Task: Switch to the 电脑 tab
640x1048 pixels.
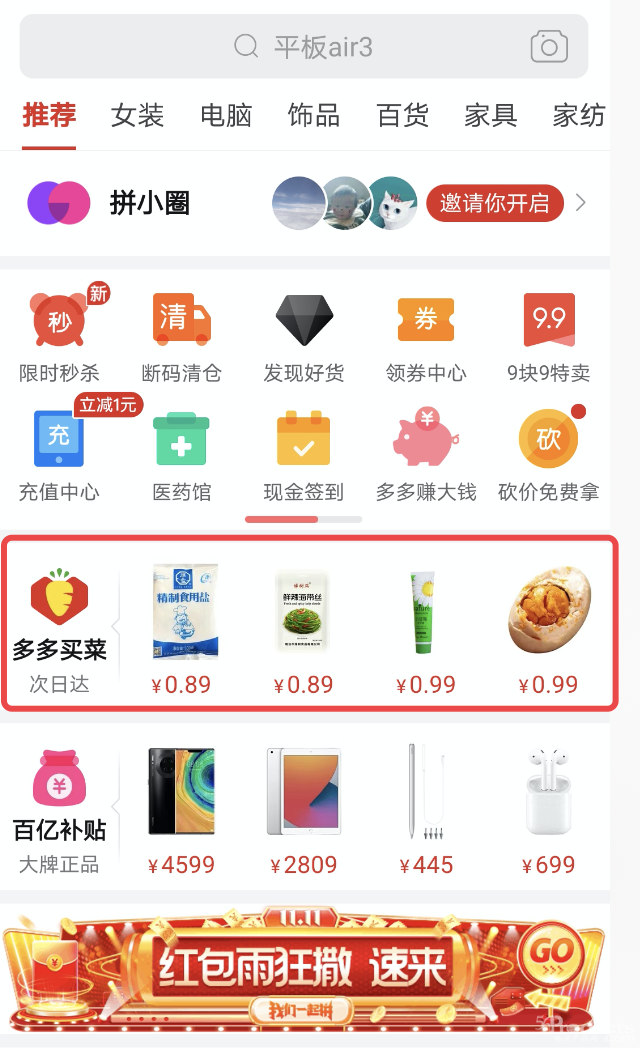Action: point(226,115)
